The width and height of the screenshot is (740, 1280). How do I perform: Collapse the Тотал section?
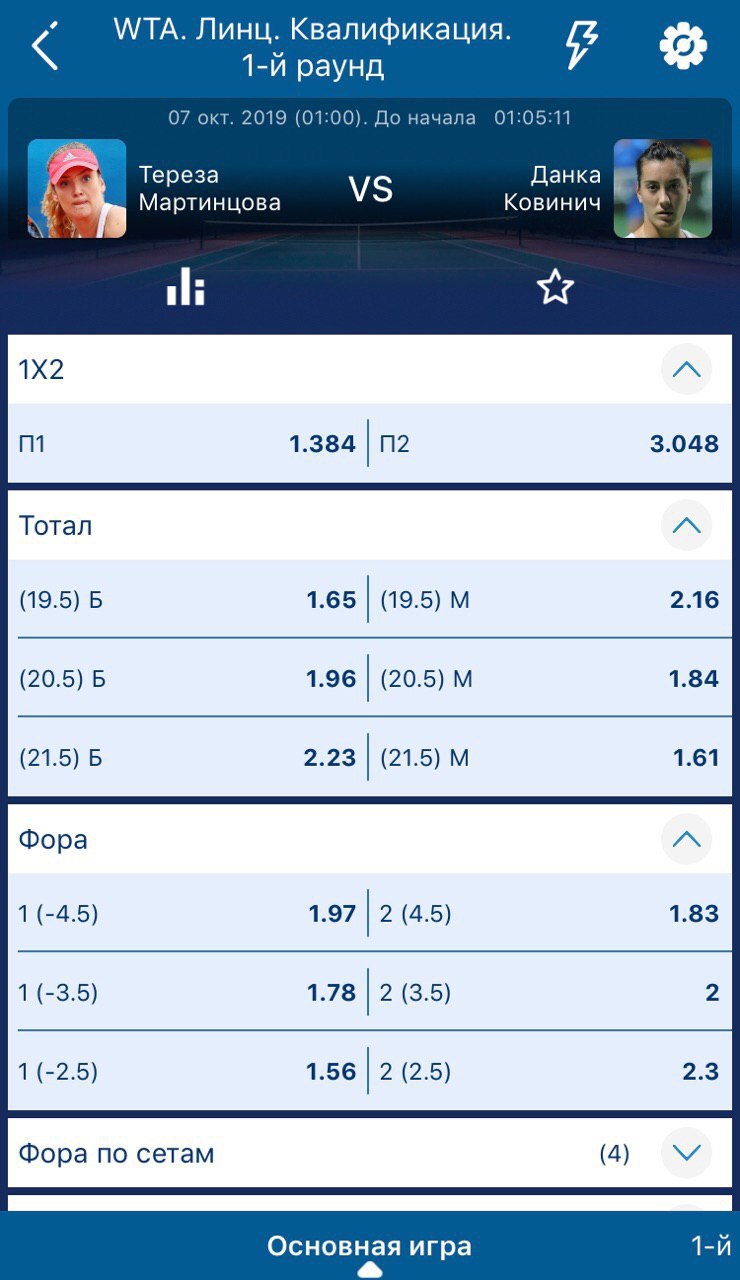click(686, 526)
